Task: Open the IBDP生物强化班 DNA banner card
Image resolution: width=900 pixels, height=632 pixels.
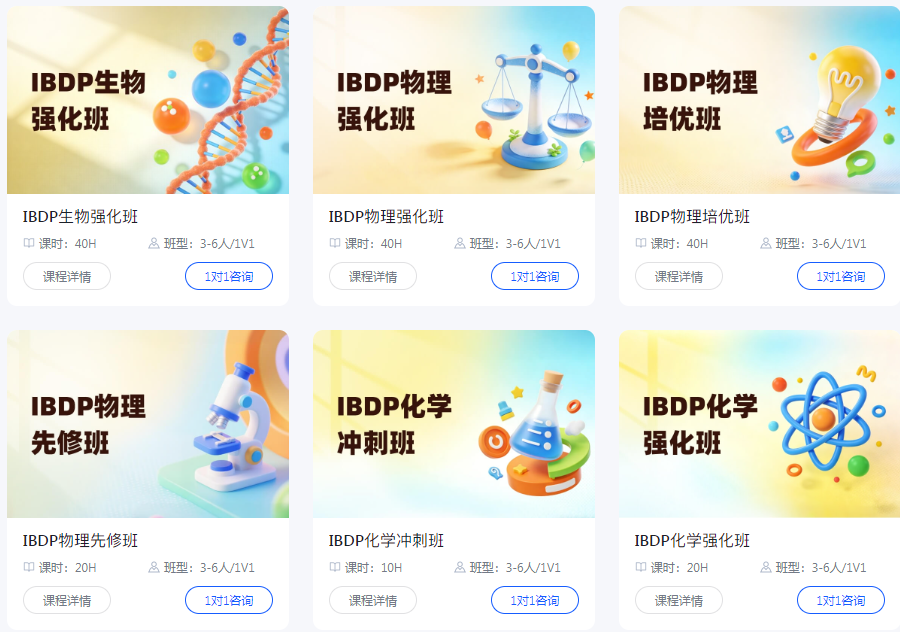Action: click(x=148, y=100)
